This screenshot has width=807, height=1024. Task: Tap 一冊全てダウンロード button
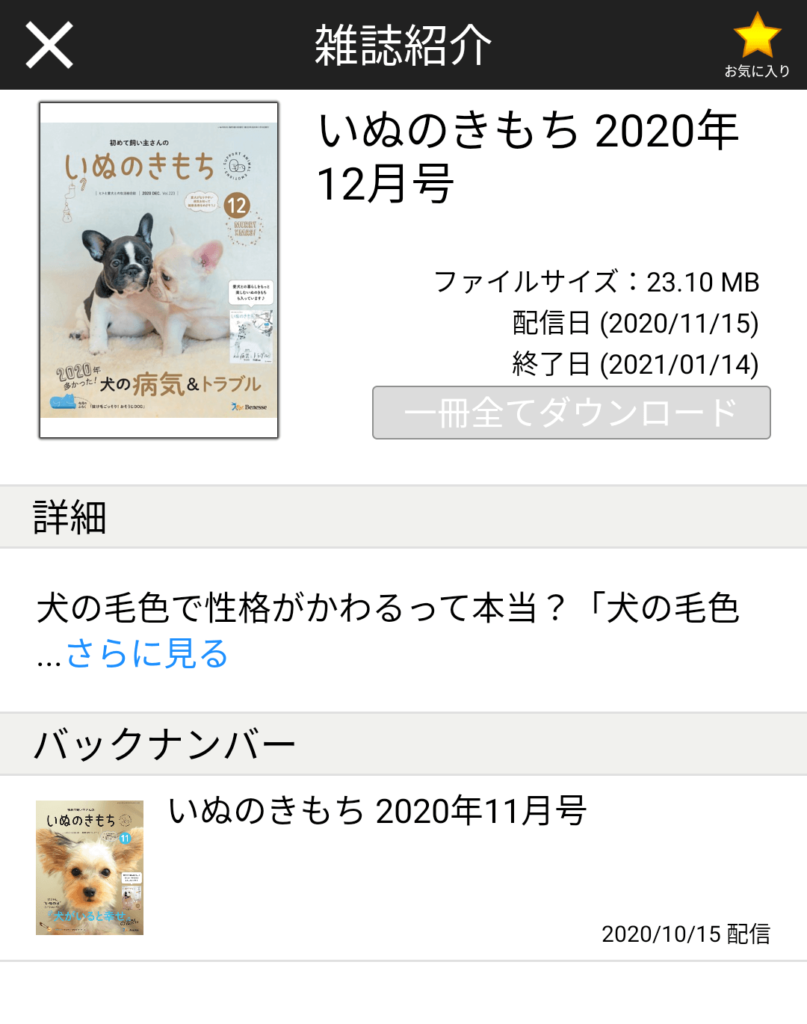[571, 412]
